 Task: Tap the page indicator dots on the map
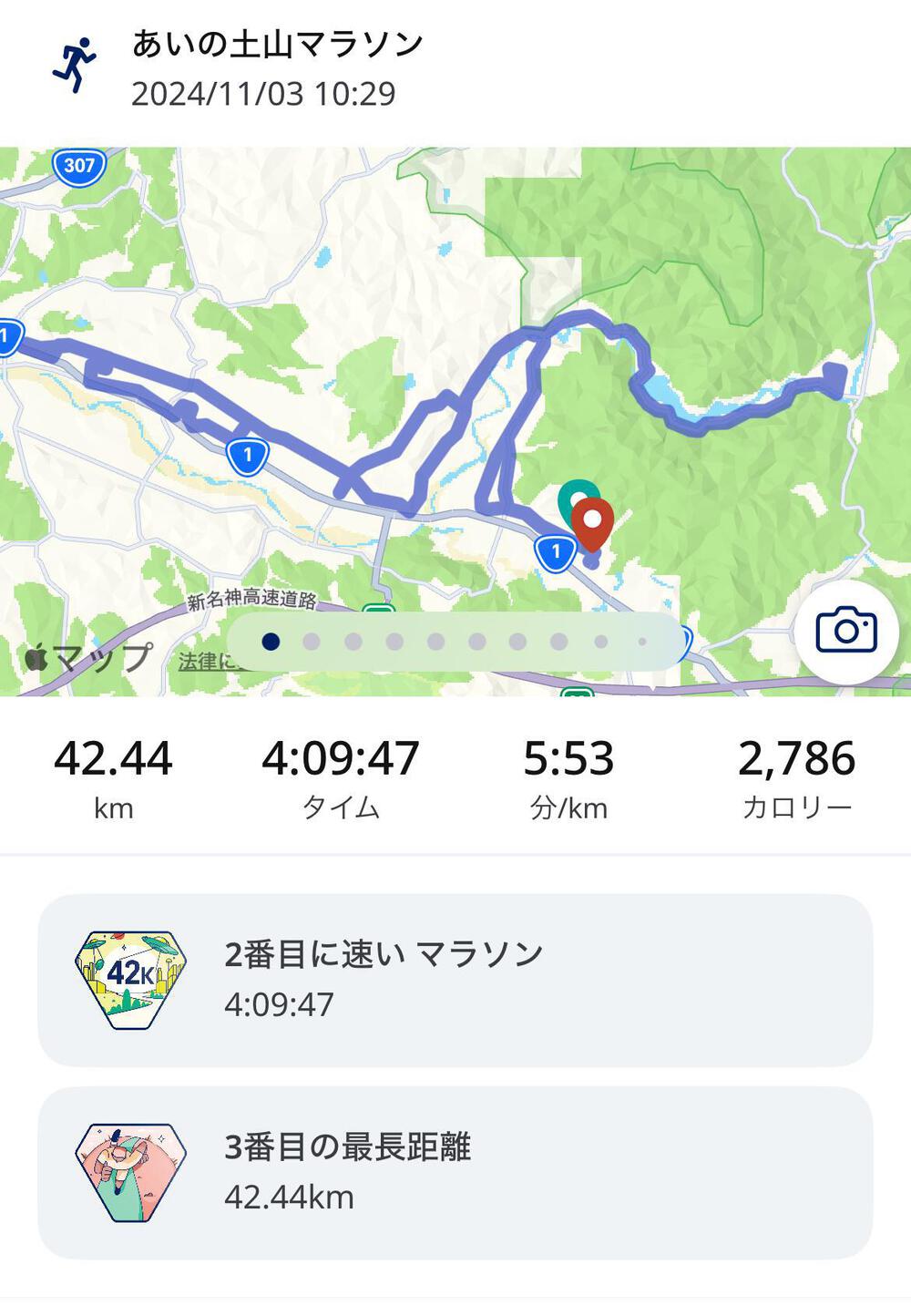click(x=455, y=642)
